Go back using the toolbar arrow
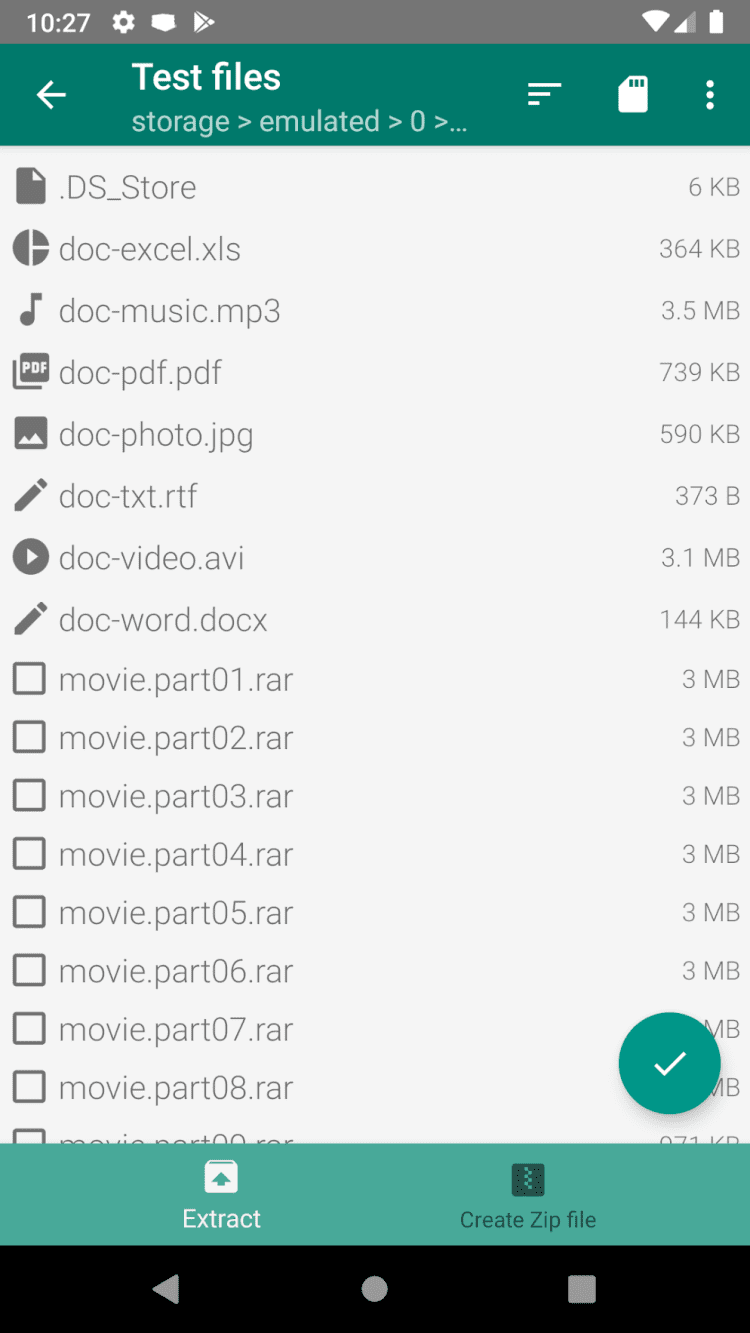 point(51,95)
